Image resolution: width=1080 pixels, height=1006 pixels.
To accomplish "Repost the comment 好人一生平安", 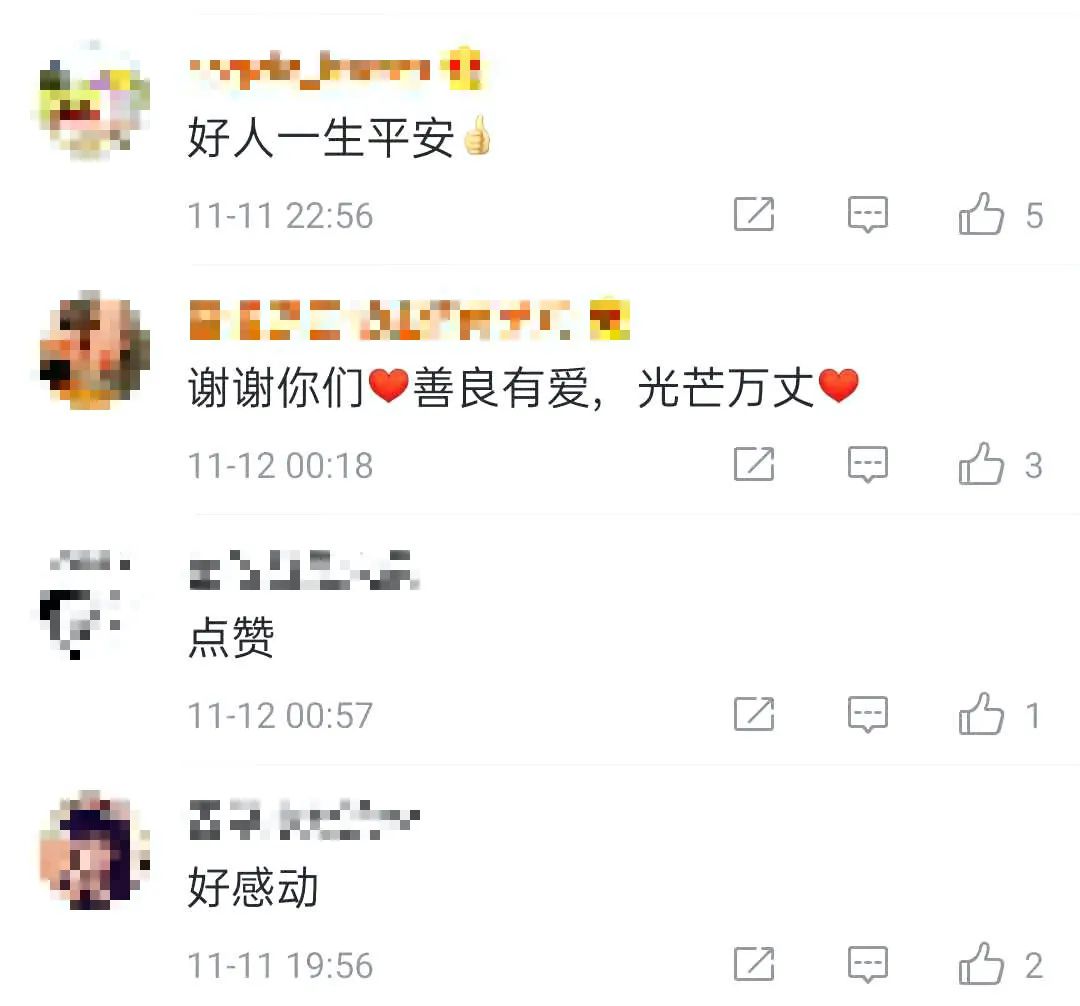I will point(754,215).
